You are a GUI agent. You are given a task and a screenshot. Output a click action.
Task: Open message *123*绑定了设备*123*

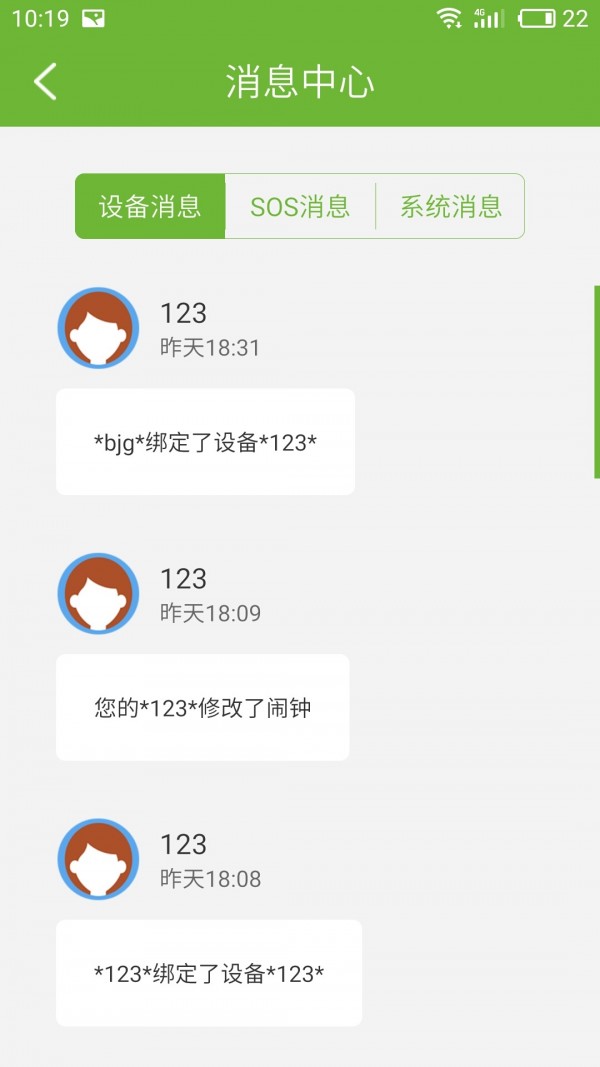click(x=209, y=973)
